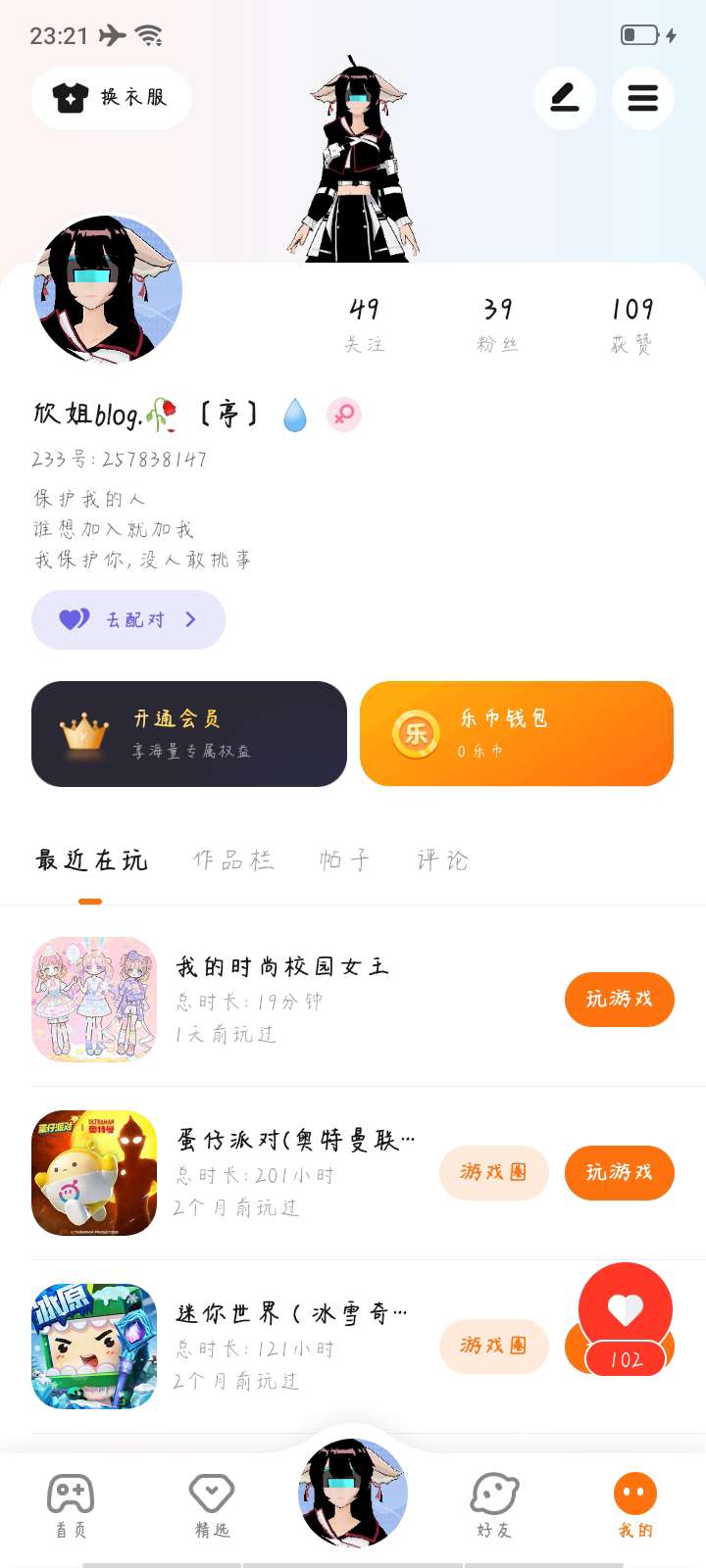Tap the center avatar in bottom bar
This screenshot has width=706, height=1568.
(x=353, y=1492)
